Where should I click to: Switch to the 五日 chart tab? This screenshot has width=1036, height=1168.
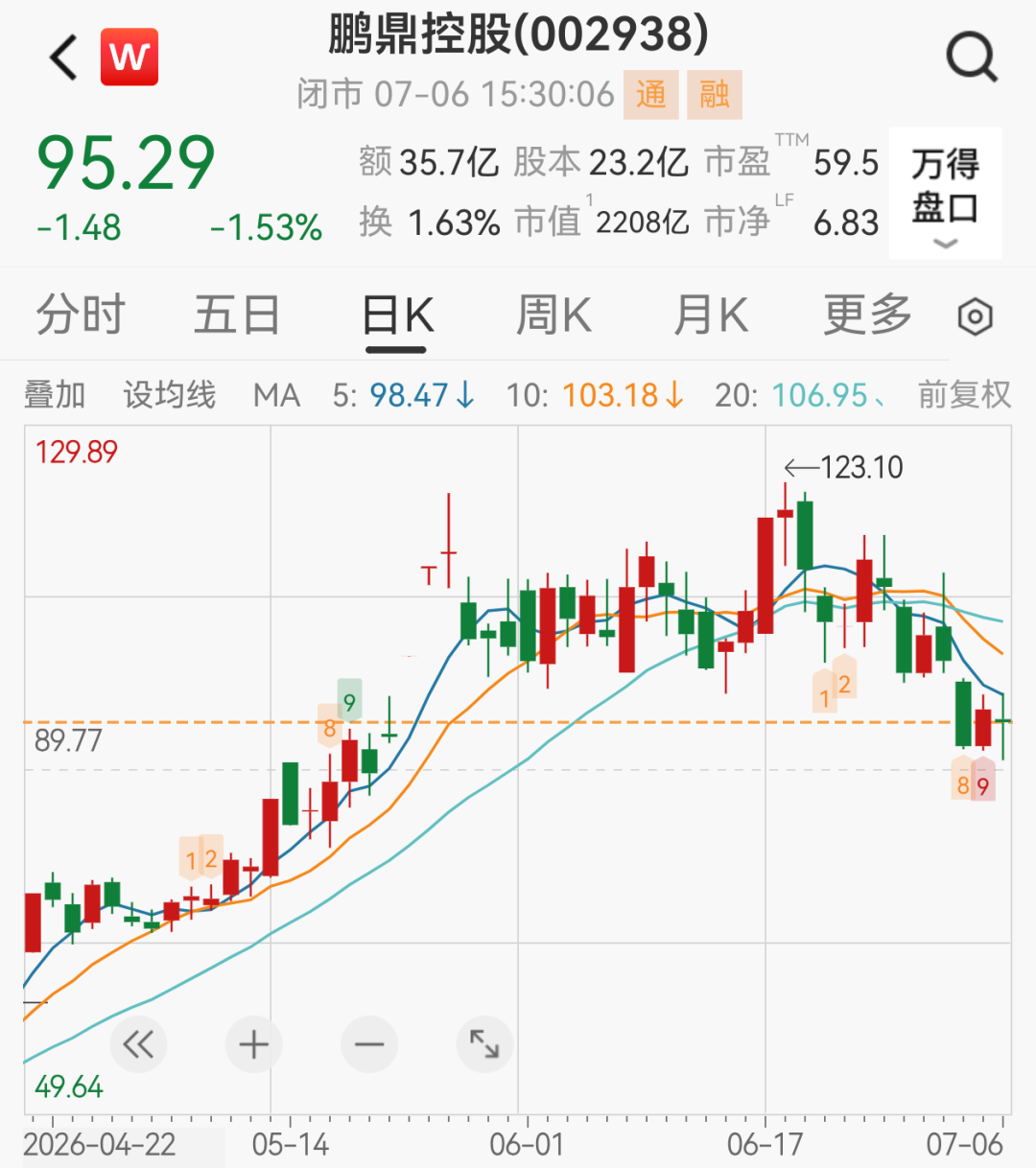237,315
